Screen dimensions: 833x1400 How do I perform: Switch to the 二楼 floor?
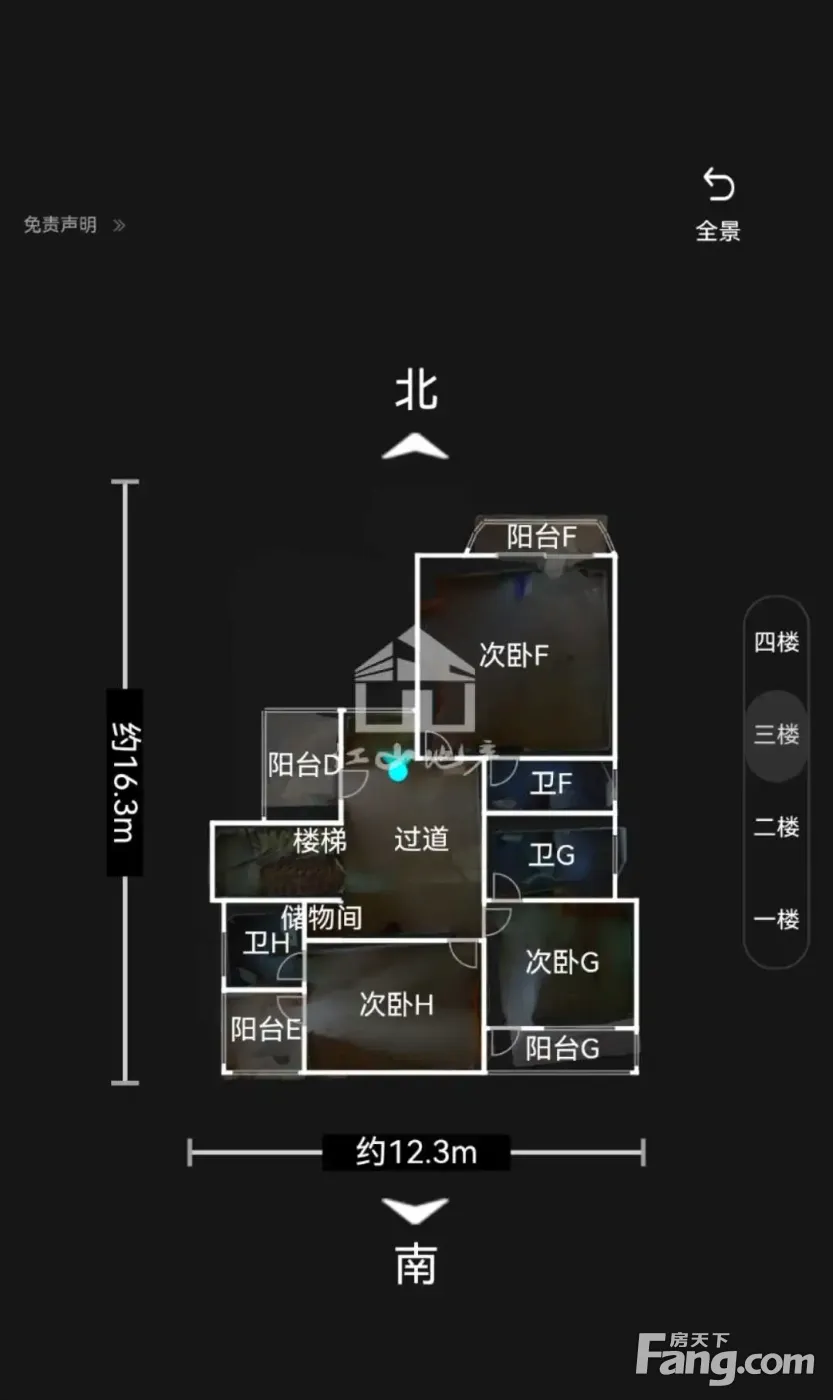tap(777, 827)
